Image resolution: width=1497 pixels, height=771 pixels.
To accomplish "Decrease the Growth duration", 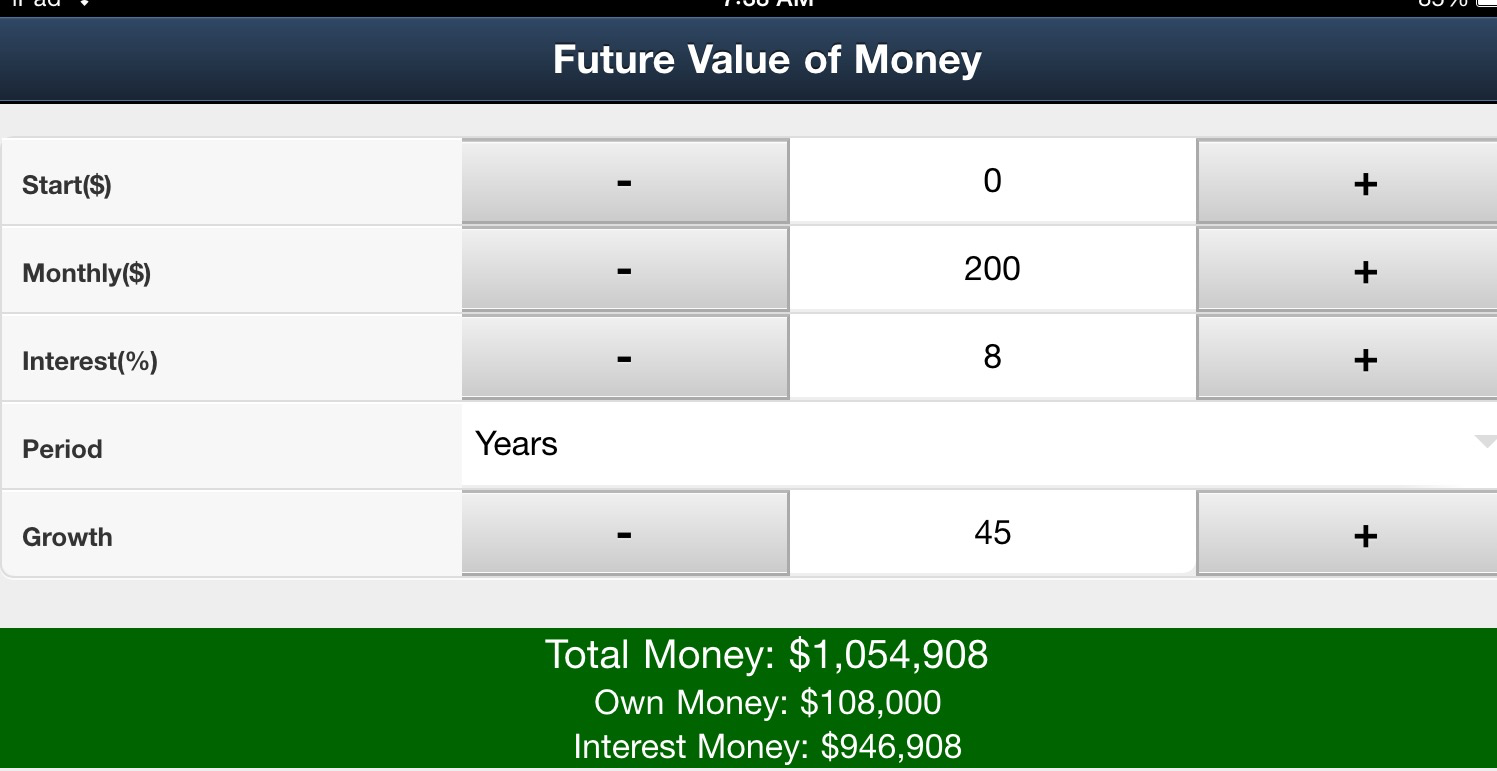I will coord(625,534).
